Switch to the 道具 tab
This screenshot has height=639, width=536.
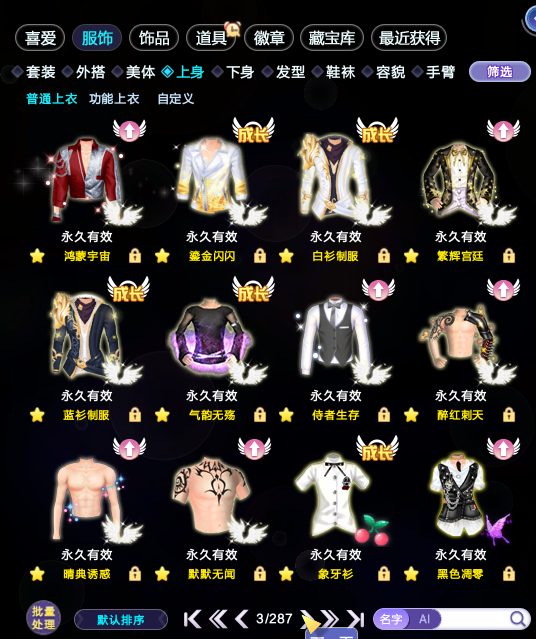(211, 38)
